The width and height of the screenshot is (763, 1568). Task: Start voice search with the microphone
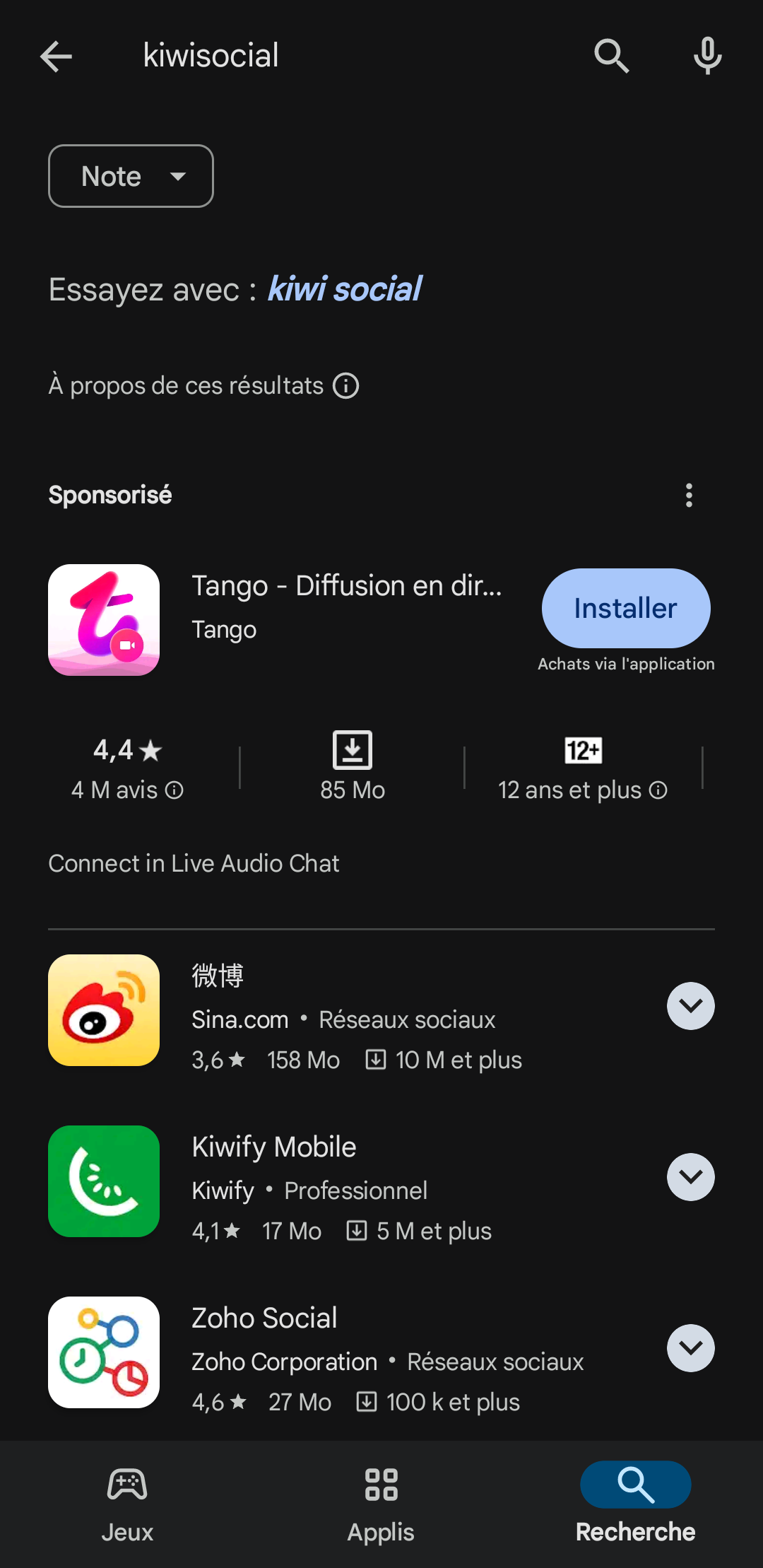tap(707, 56)
